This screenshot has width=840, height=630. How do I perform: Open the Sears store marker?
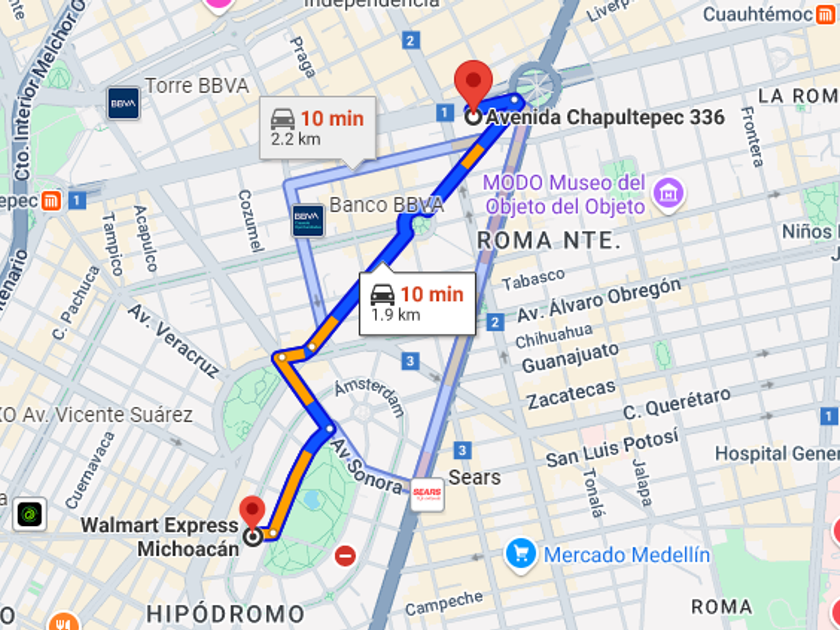[427, 494]
